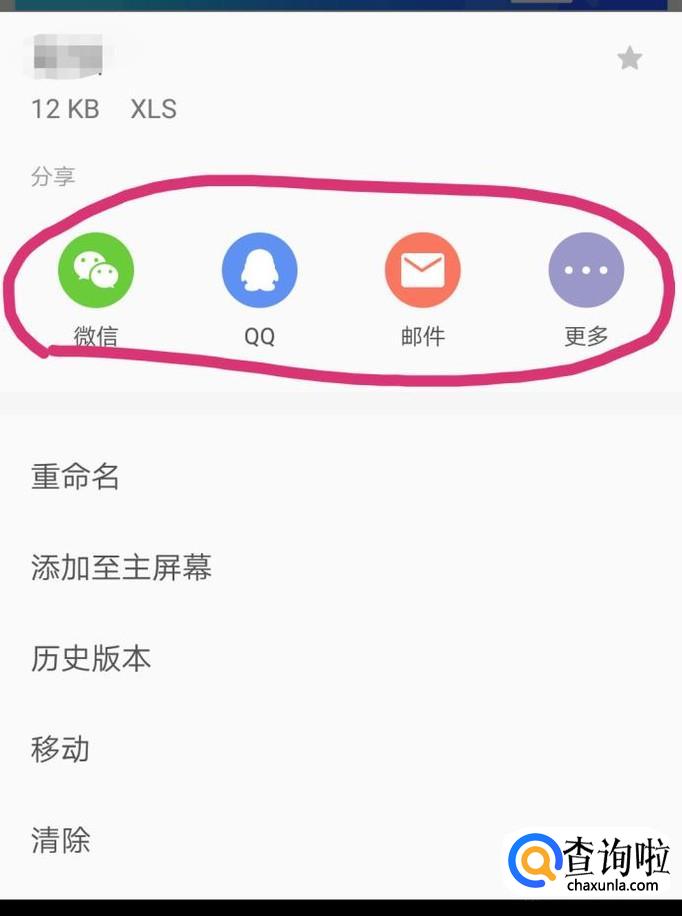Send the file by 邮件
This screenshot has height=916, width=682.
tap(422, 270)
